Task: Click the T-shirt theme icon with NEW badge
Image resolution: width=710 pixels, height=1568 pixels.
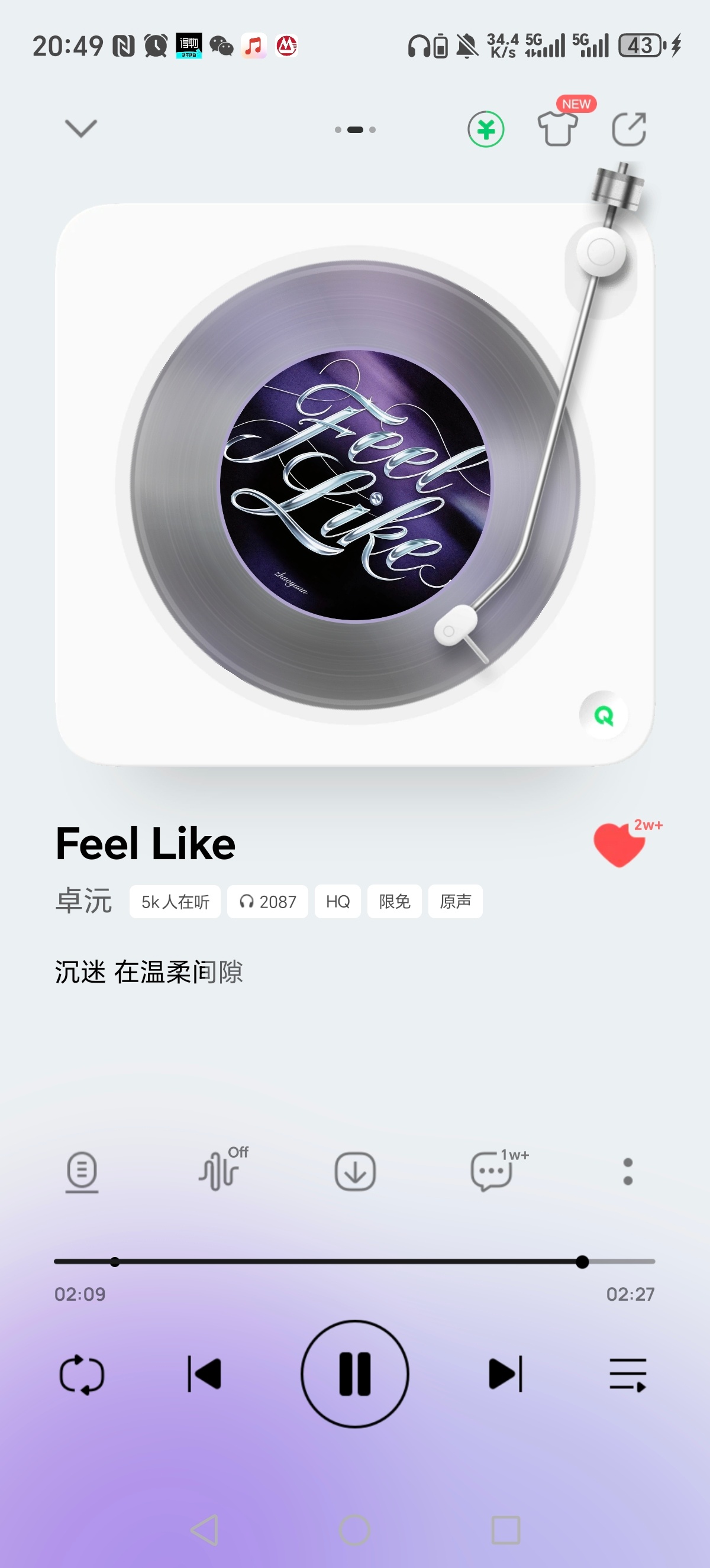Action: [x=558, y=128]
